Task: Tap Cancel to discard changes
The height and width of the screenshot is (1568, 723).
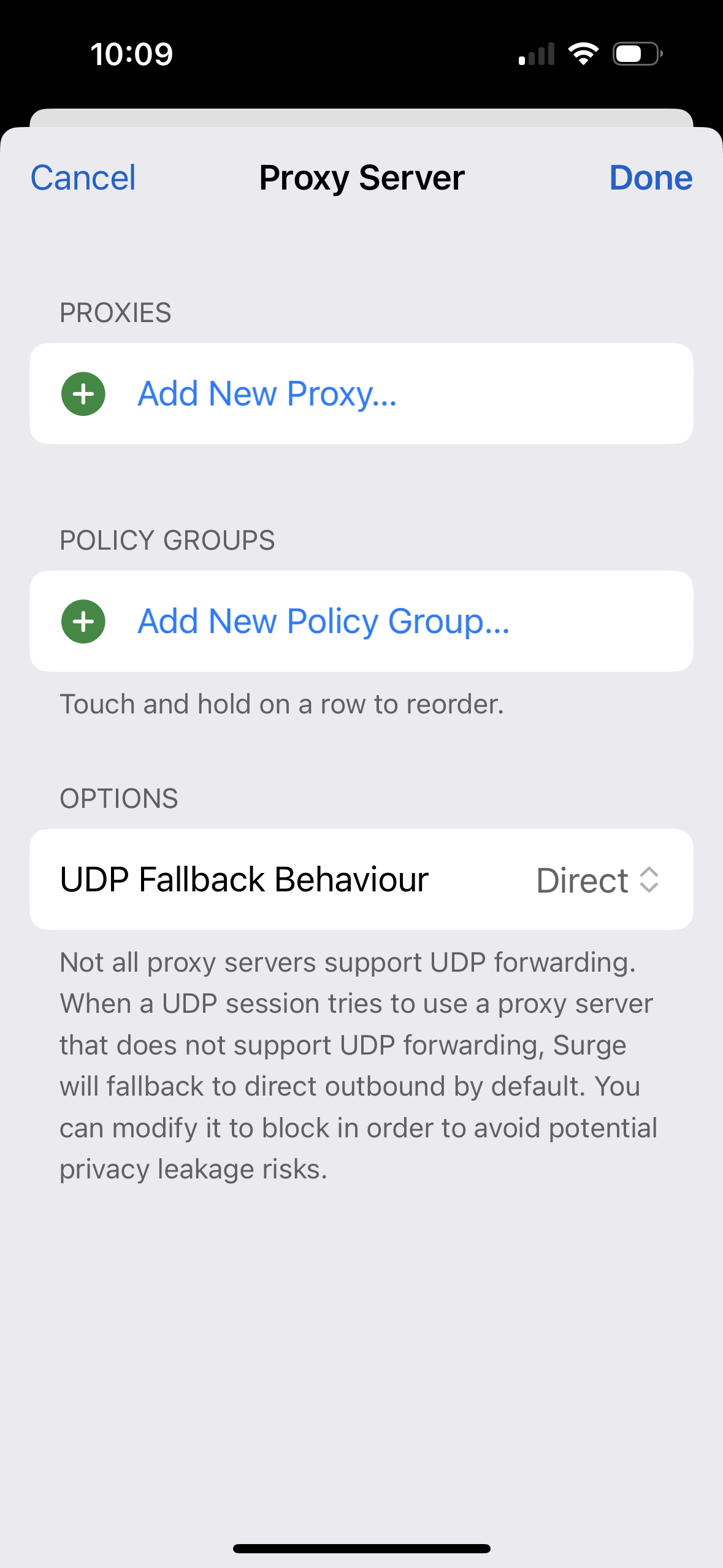Action: click(82, 178)
